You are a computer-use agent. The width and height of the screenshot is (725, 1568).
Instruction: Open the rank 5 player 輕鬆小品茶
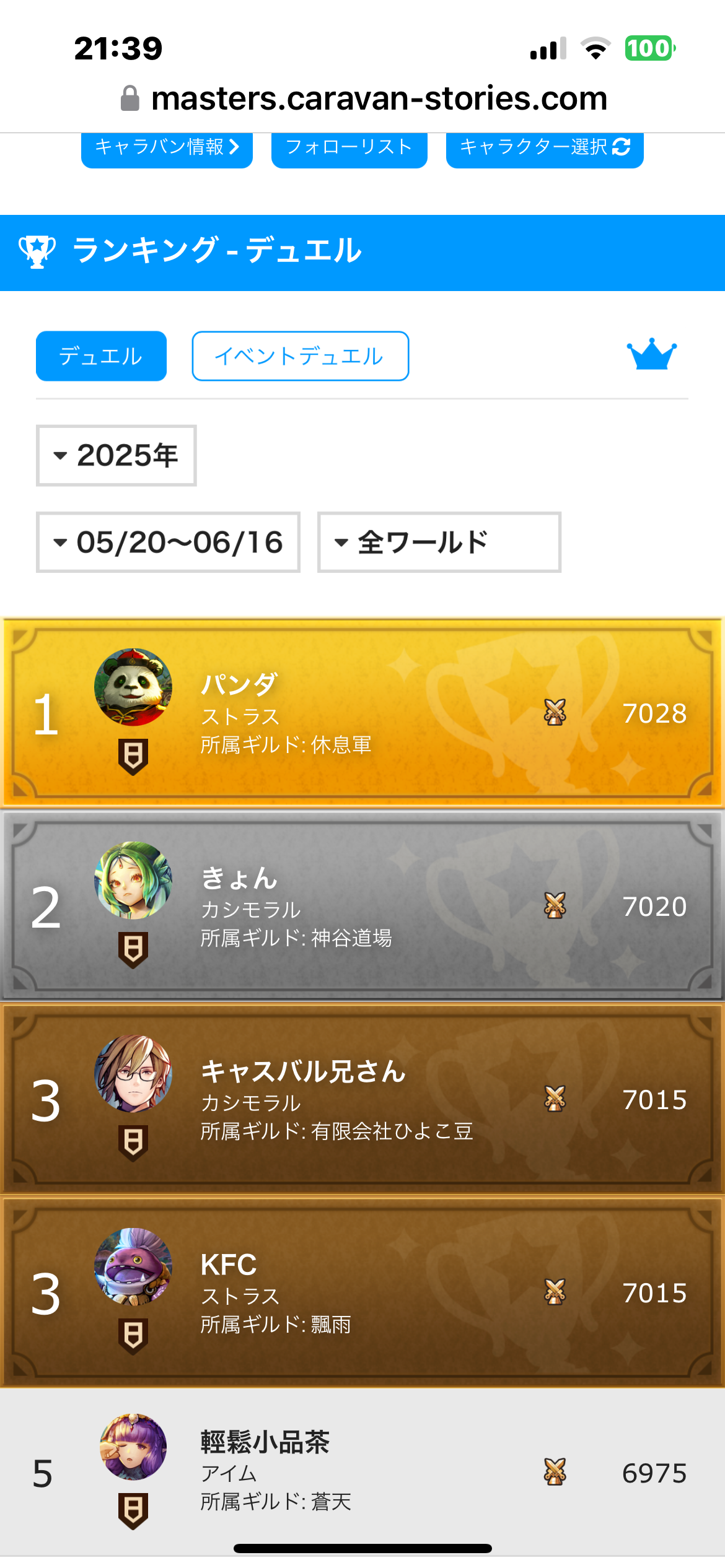point(362,1471)
